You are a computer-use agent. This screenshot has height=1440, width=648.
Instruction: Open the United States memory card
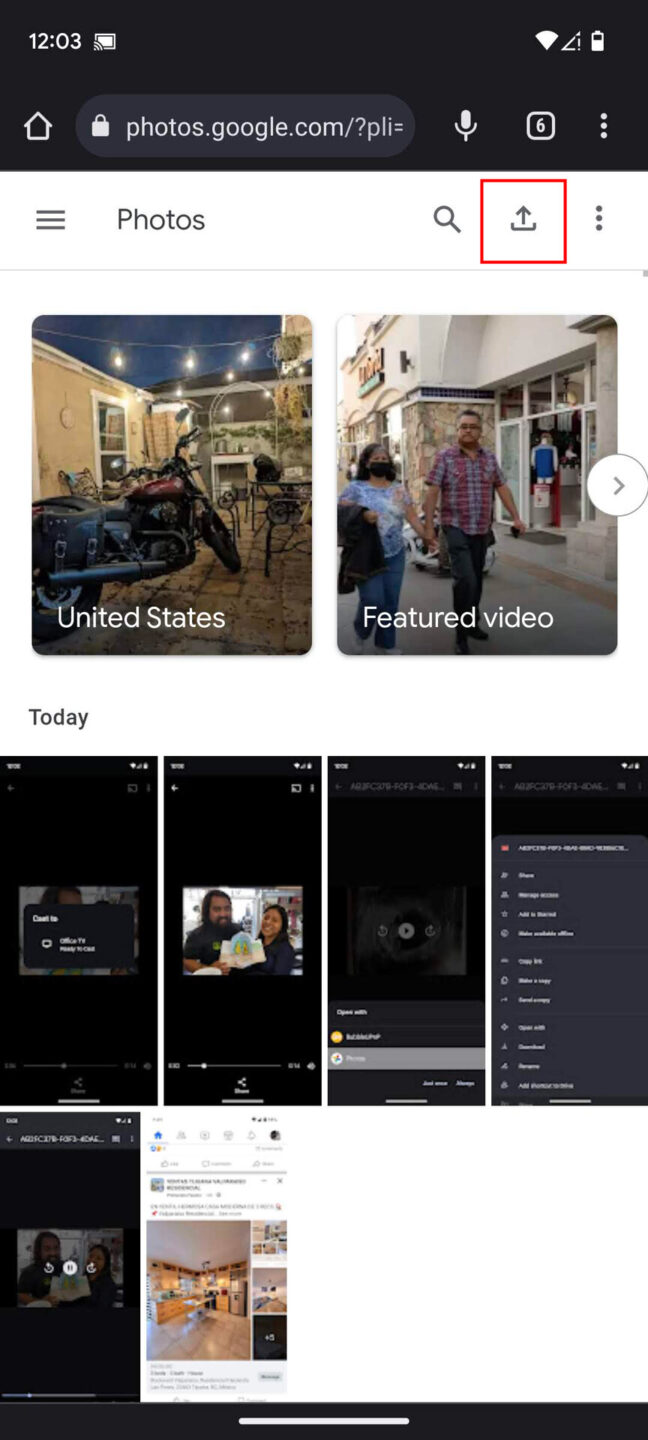tap(172, 485)
